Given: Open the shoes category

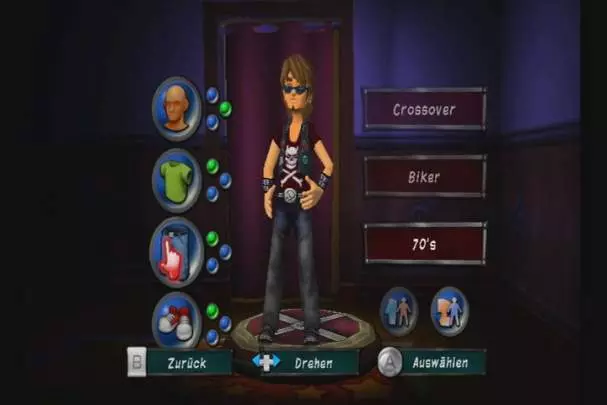Looking at the screenshot, I should [176, 320].
